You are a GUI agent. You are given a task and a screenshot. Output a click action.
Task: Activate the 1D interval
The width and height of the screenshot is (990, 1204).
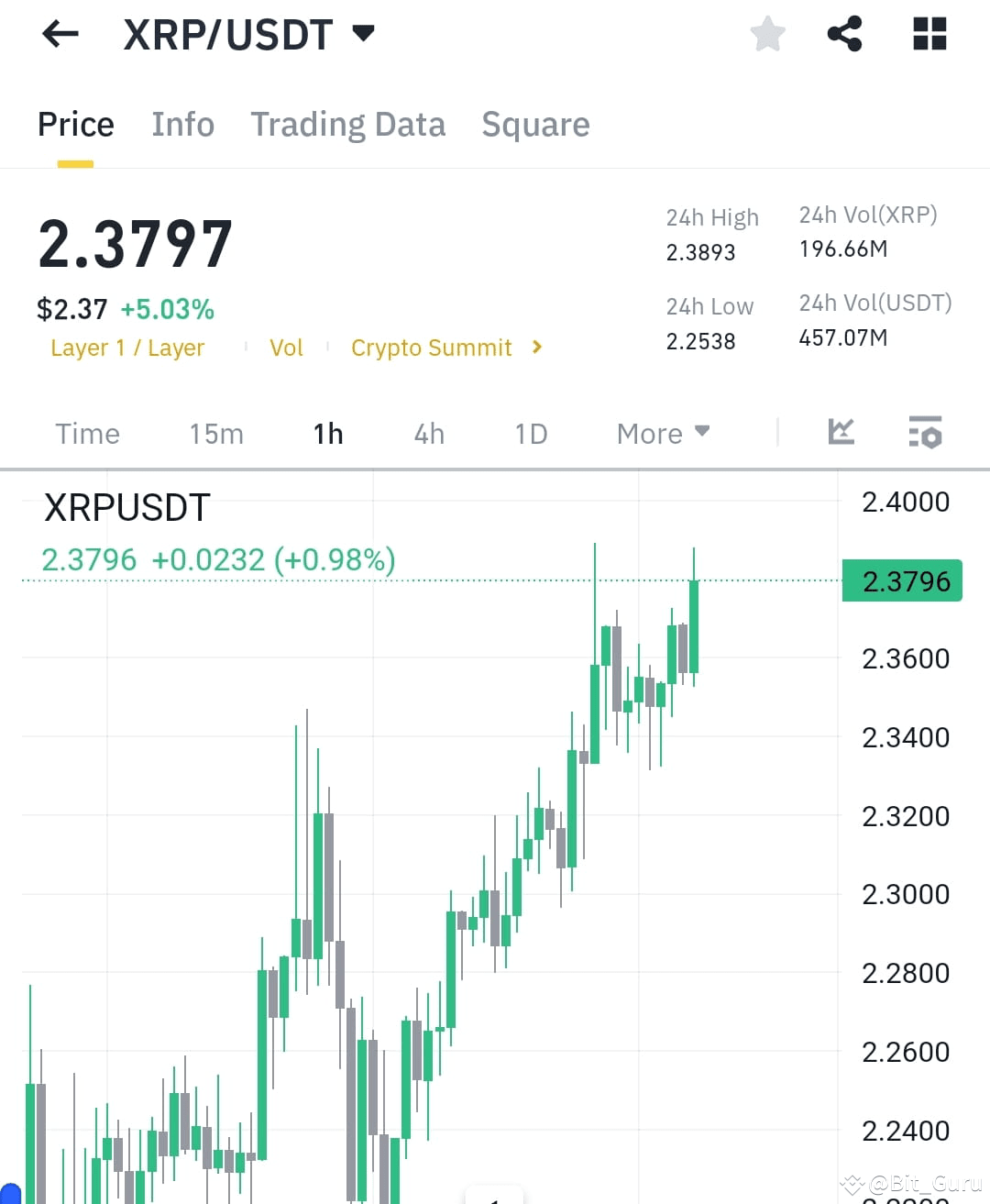point(530,433)
